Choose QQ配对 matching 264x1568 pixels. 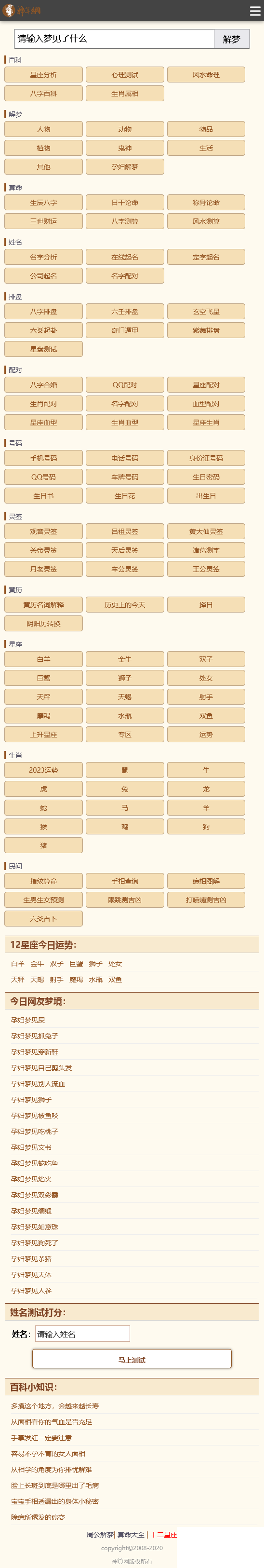coord(125,385)
